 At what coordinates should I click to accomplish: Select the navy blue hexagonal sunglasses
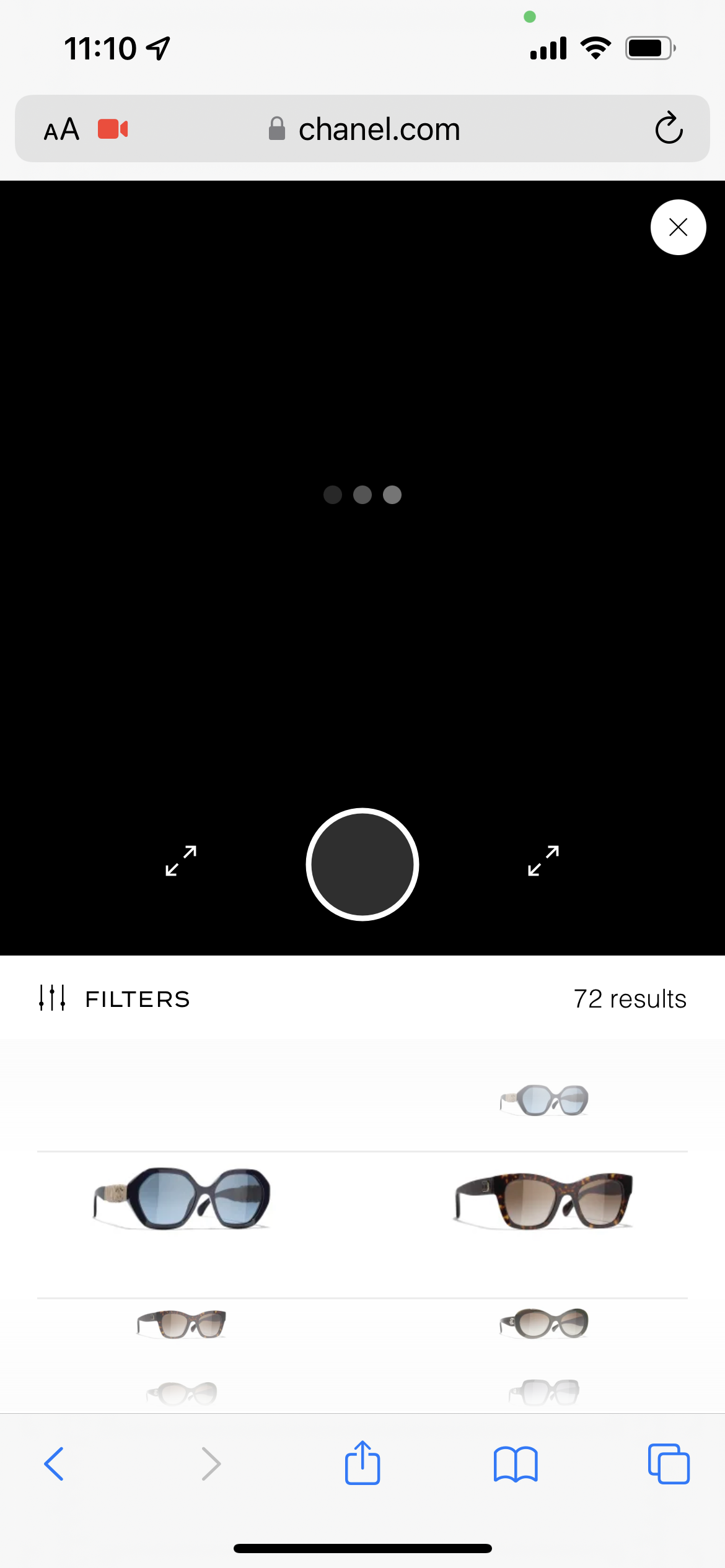(182, 1198)
